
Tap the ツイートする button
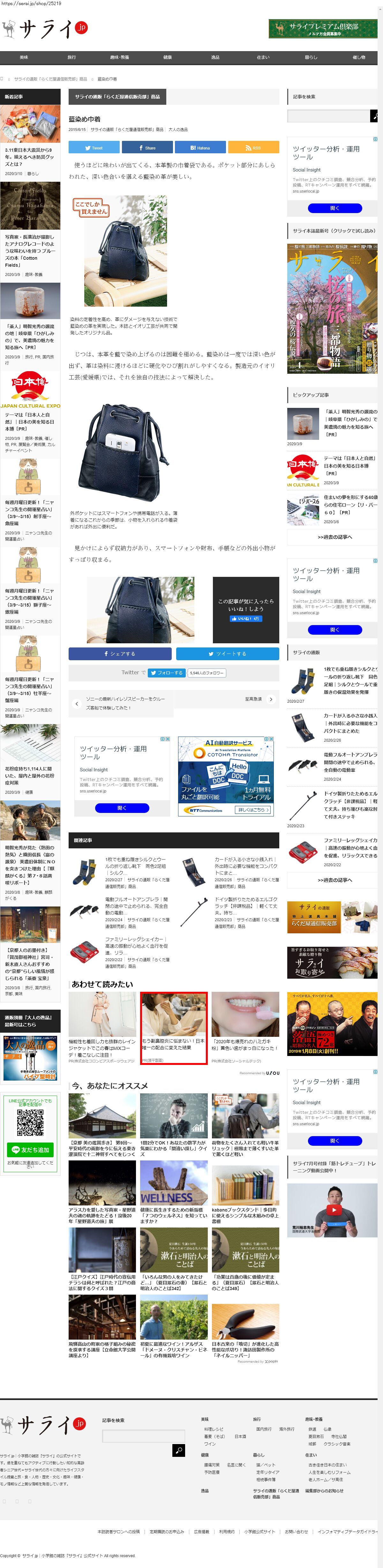[x=227, y=654]
